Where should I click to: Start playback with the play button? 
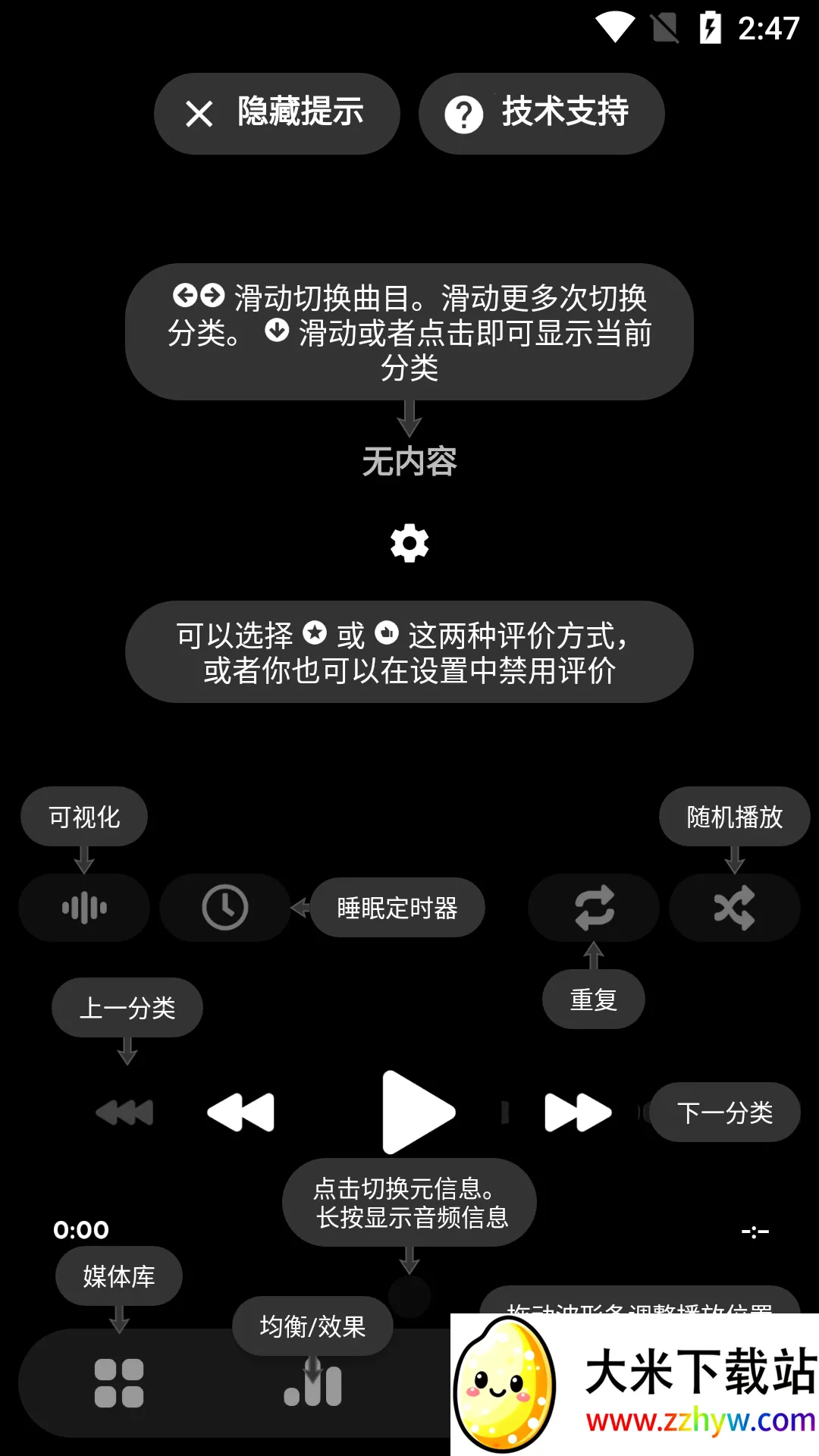click(417, 1112)
